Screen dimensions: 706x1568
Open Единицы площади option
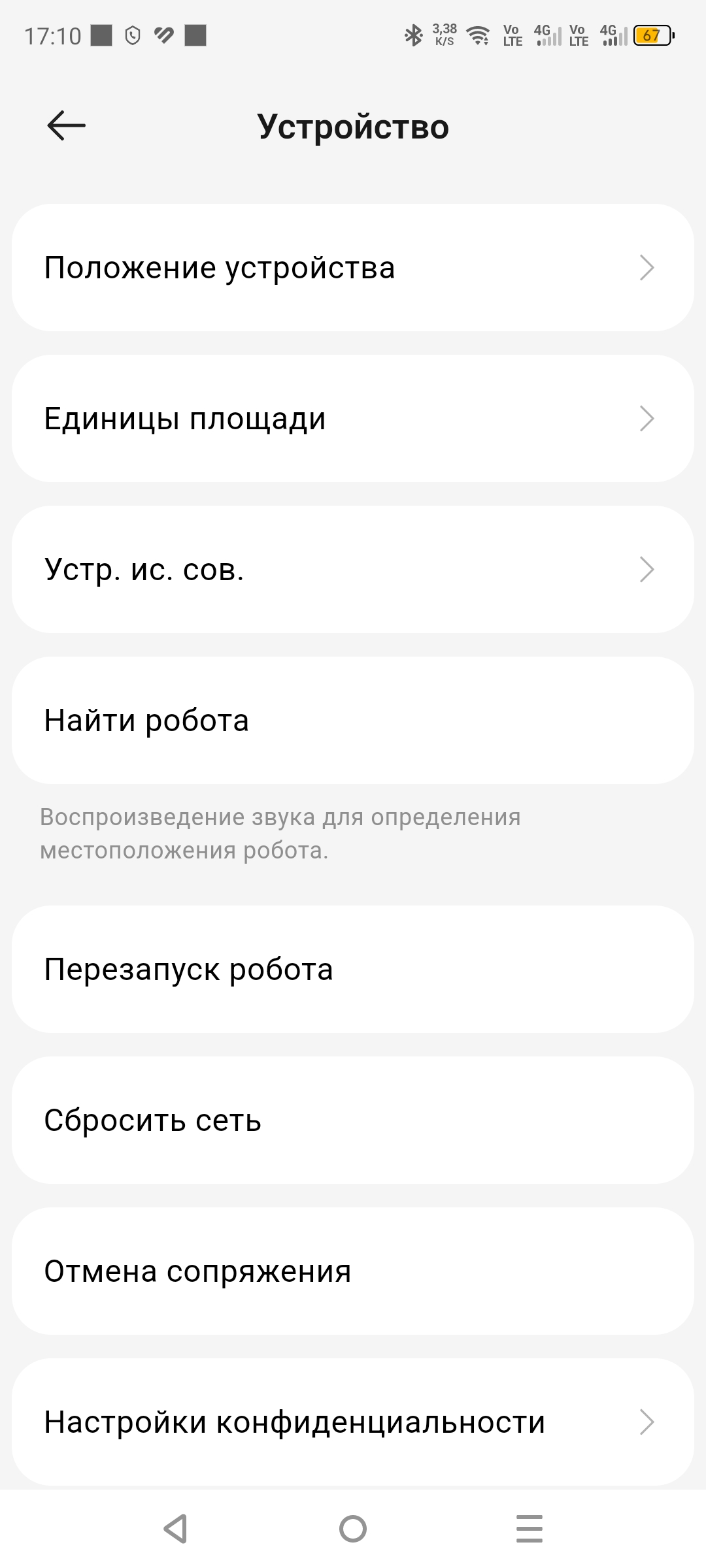(353, 419)
